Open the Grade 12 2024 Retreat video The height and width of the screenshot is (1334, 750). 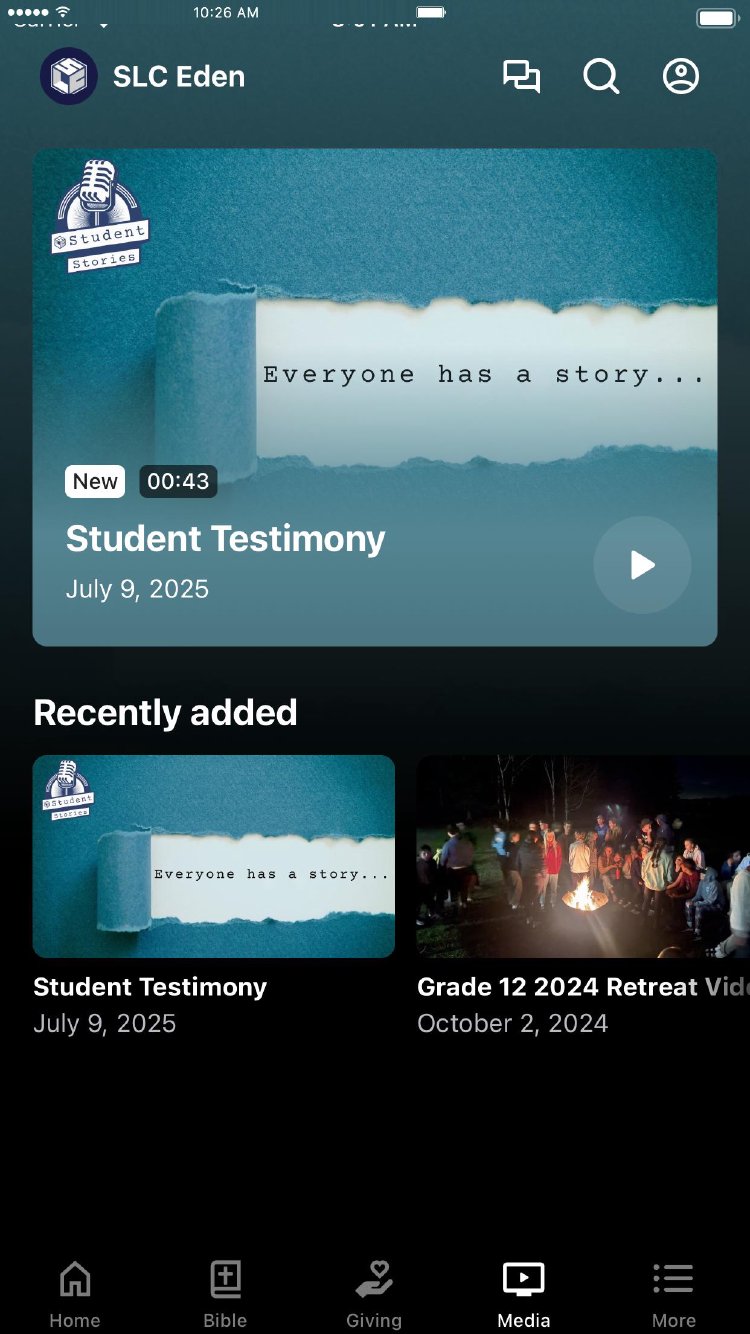[x=583, y=856]
